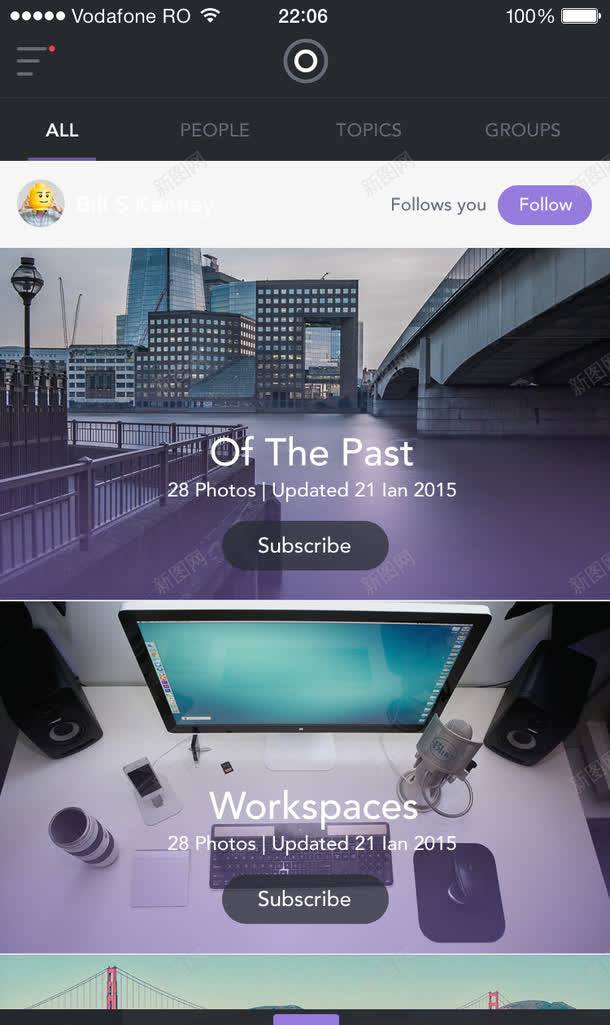Open the TOPICS tab
Screen dimensions: 610x1025
368,130
